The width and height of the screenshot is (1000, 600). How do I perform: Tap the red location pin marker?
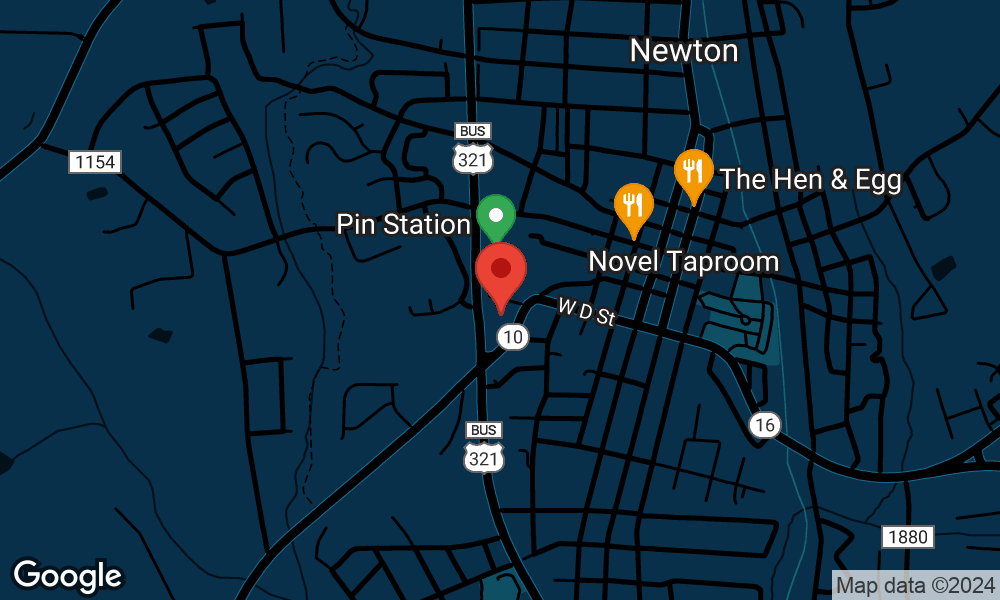coord(501,271)
